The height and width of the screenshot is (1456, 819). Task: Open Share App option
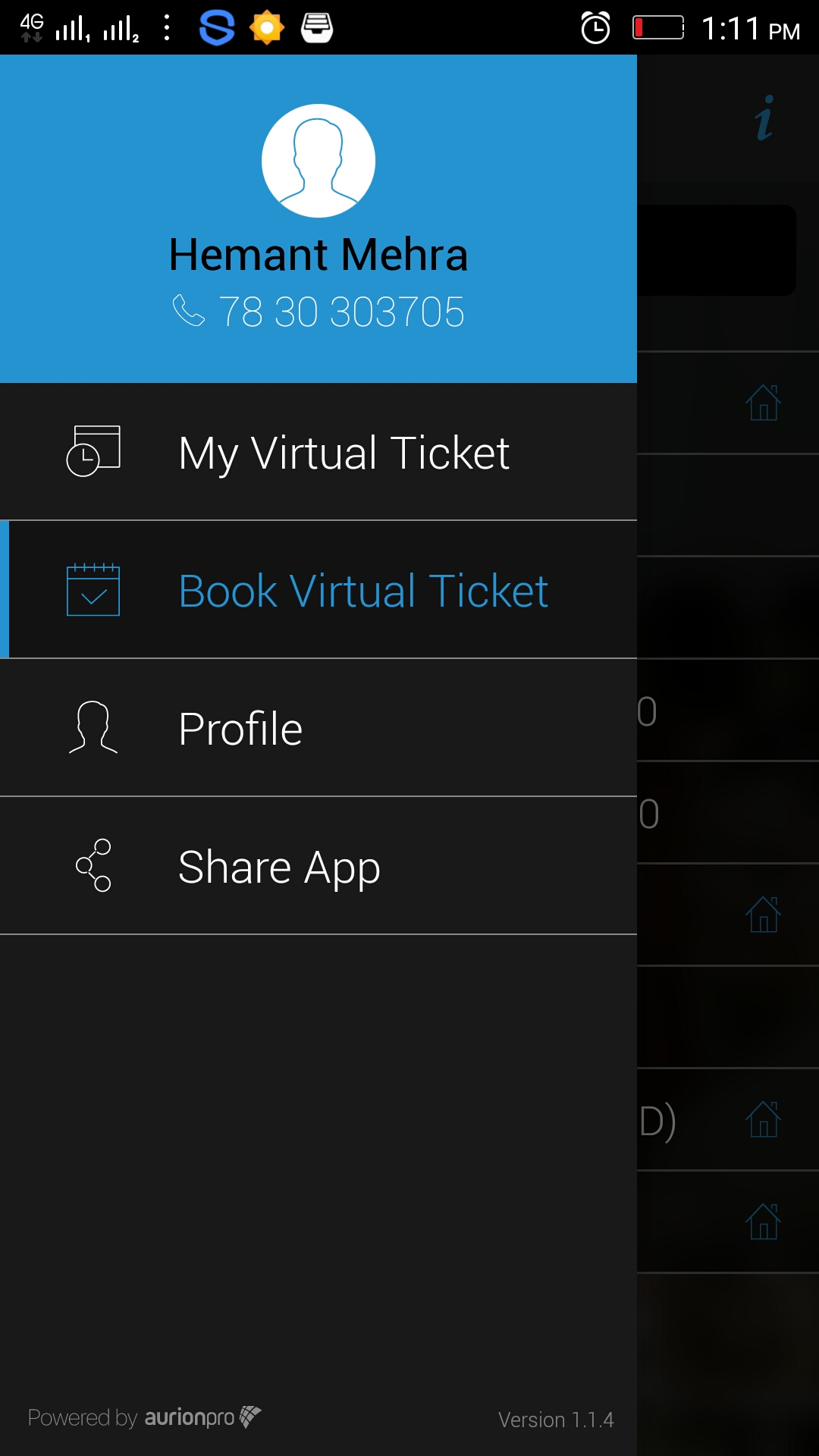[x=318, y=867]
